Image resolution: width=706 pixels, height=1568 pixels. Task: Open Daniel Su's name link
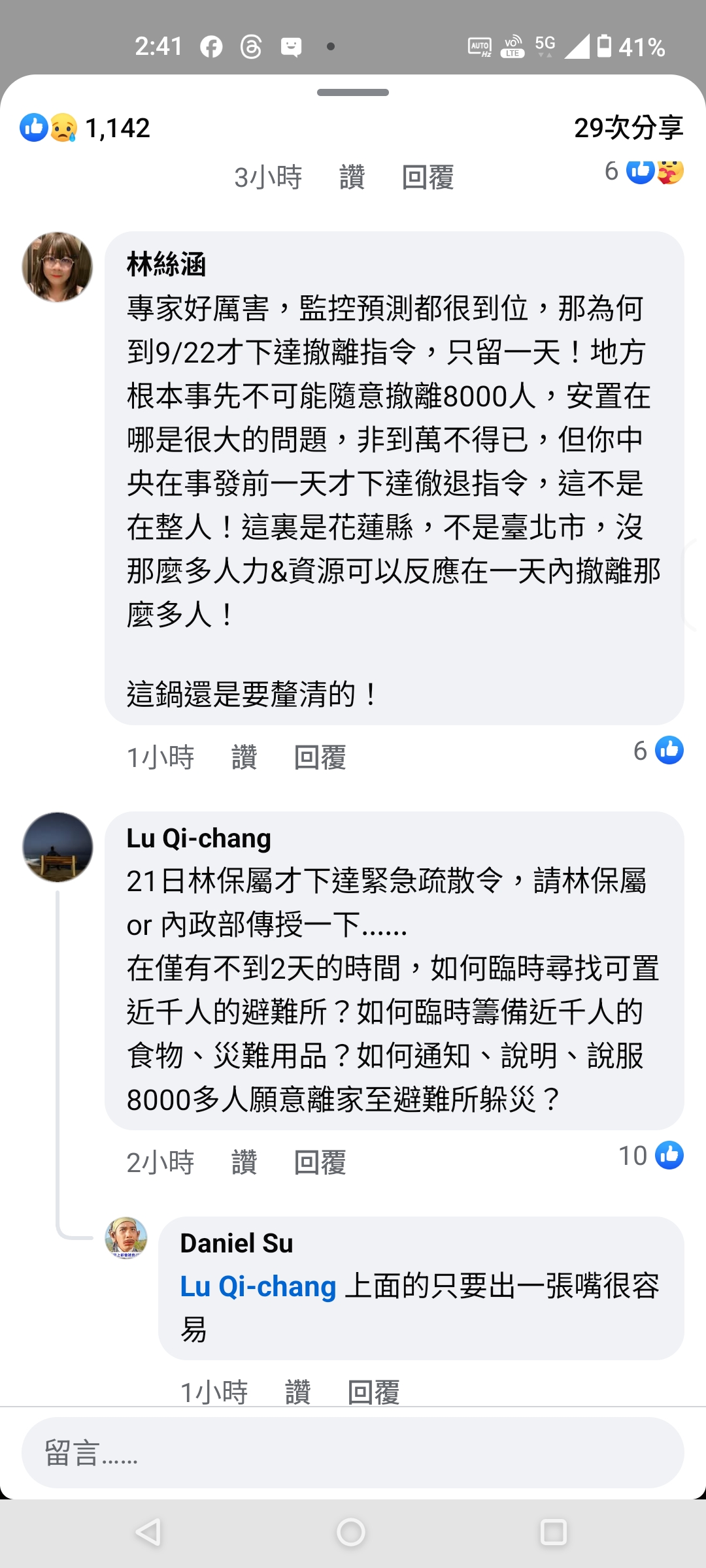point(237,1243)
